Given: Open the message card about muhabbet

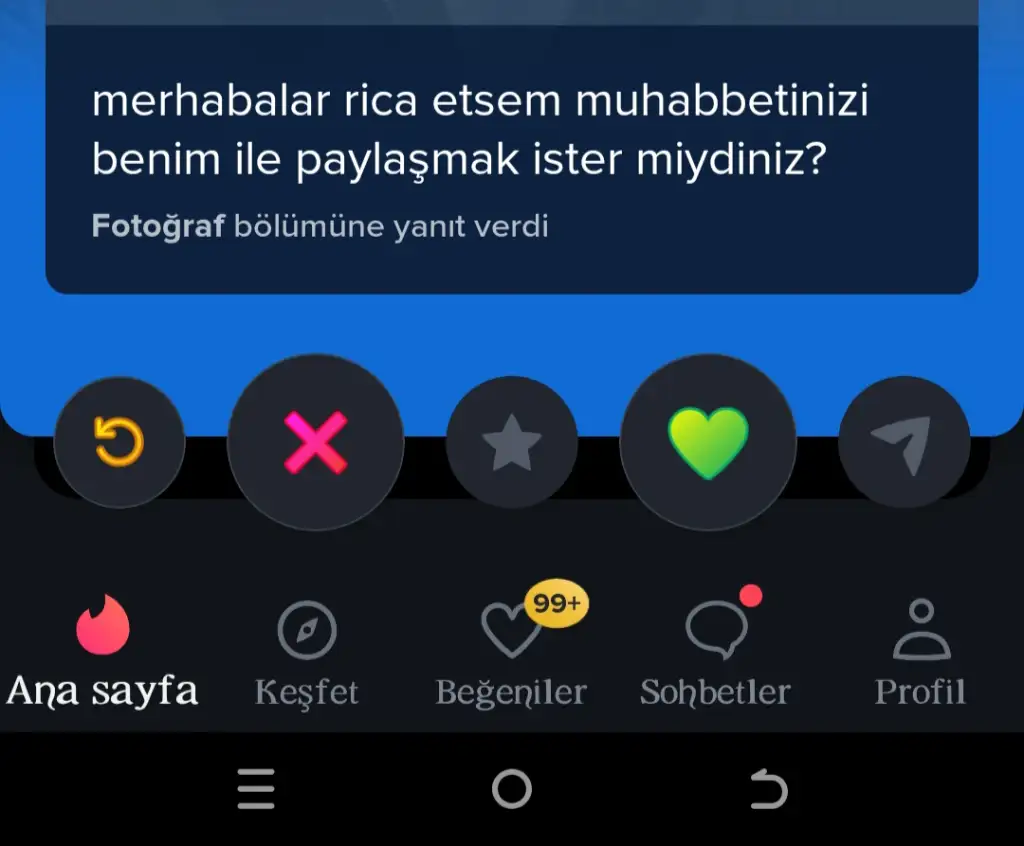Looking at the screenshot, I should click(x=511, y=160).
